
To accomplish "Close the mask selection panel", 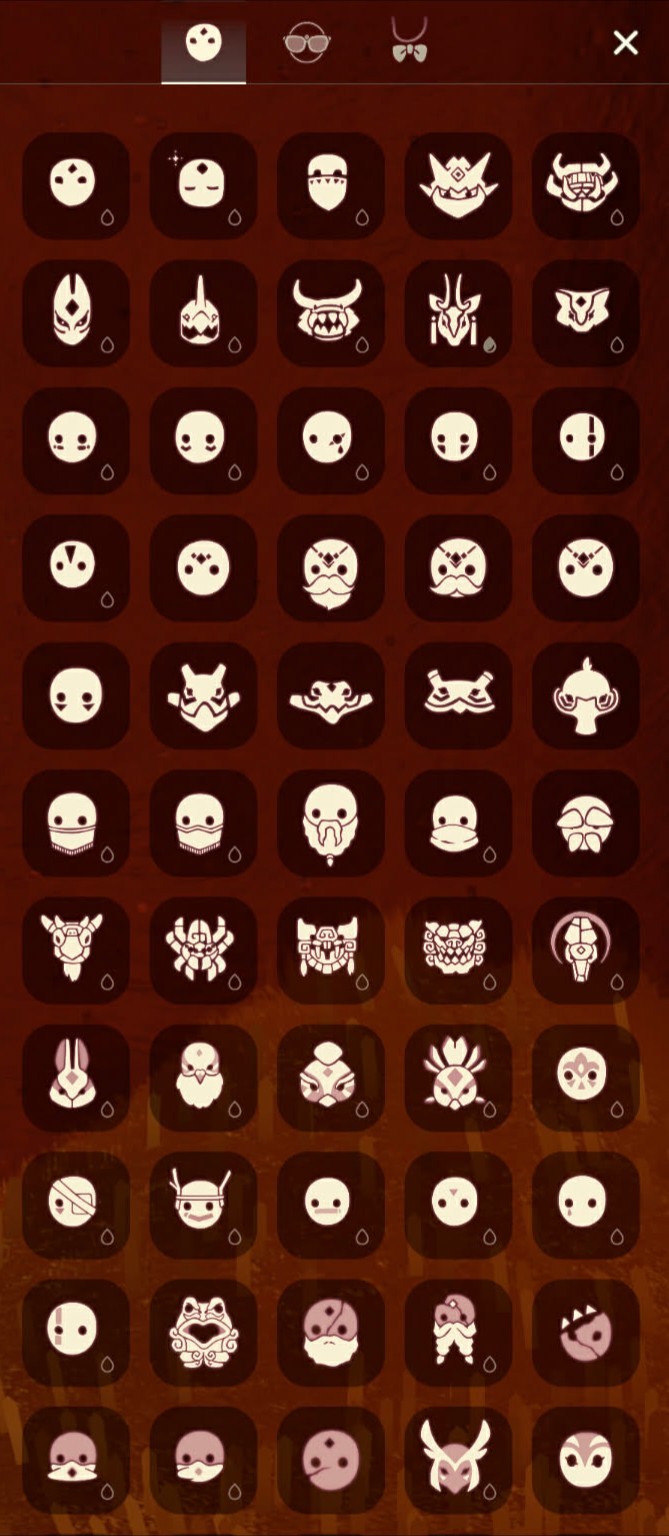I will point(625,42).
